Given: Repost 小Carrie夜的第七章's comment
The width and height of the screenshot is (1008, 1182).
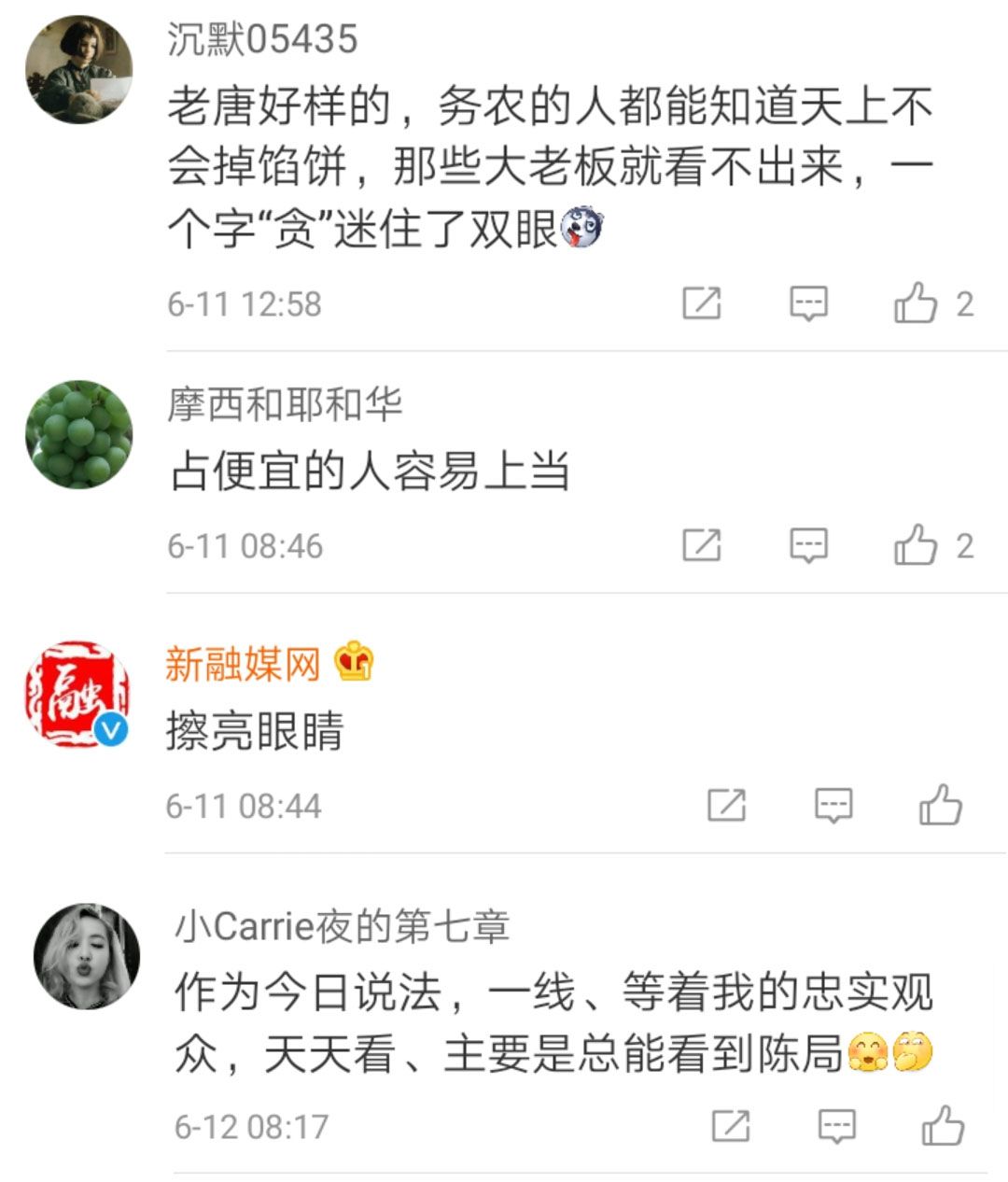Looking at the screenshot, I should tap(731, 1126).
